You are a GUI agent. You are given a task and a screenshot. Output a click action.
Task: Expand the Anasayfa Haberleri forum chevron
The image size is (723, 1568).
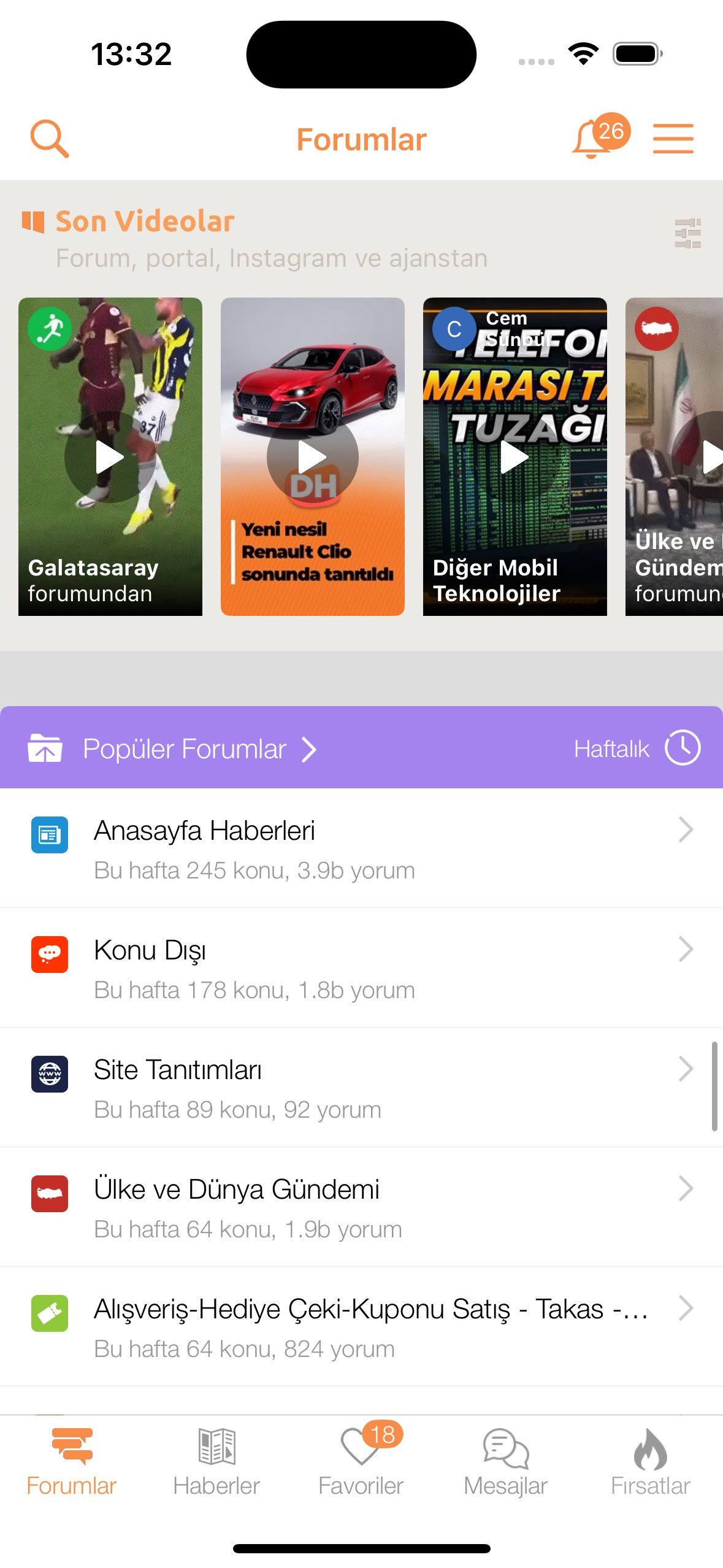click(685, 829)
